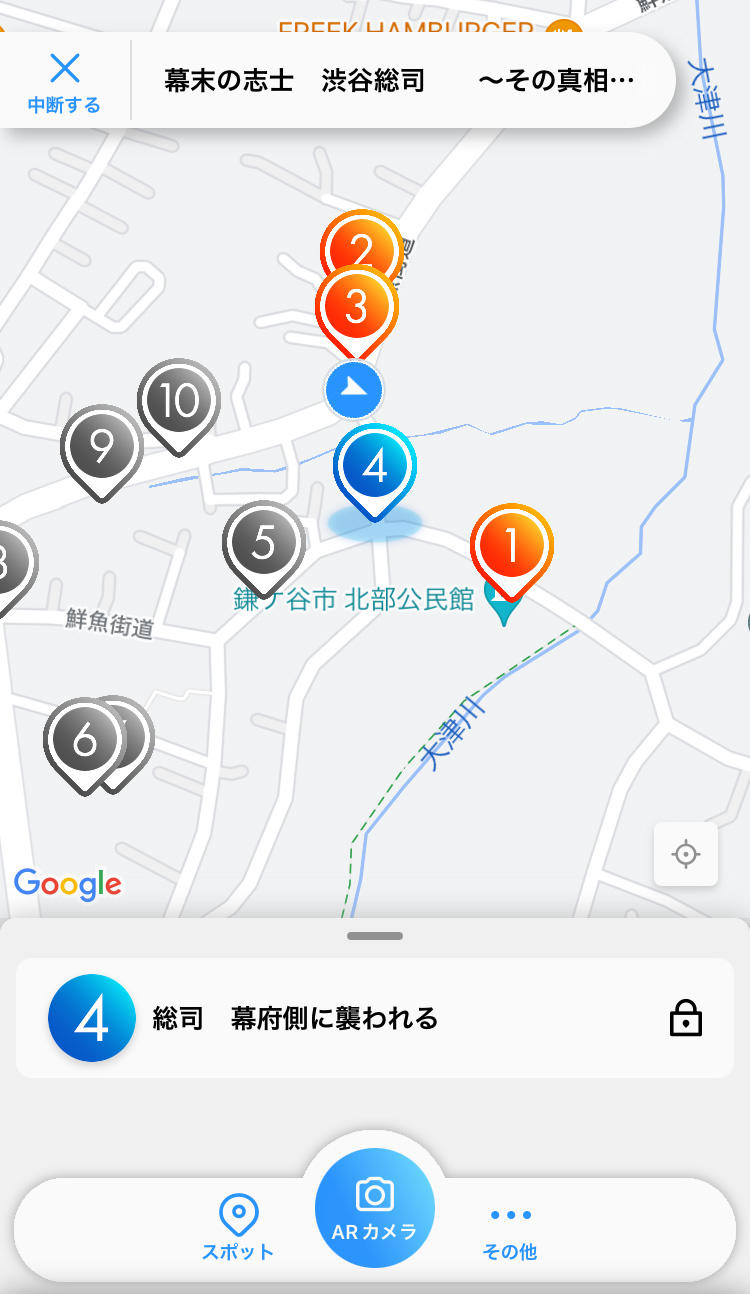Select map pin number 3

[x=357, y=308]
